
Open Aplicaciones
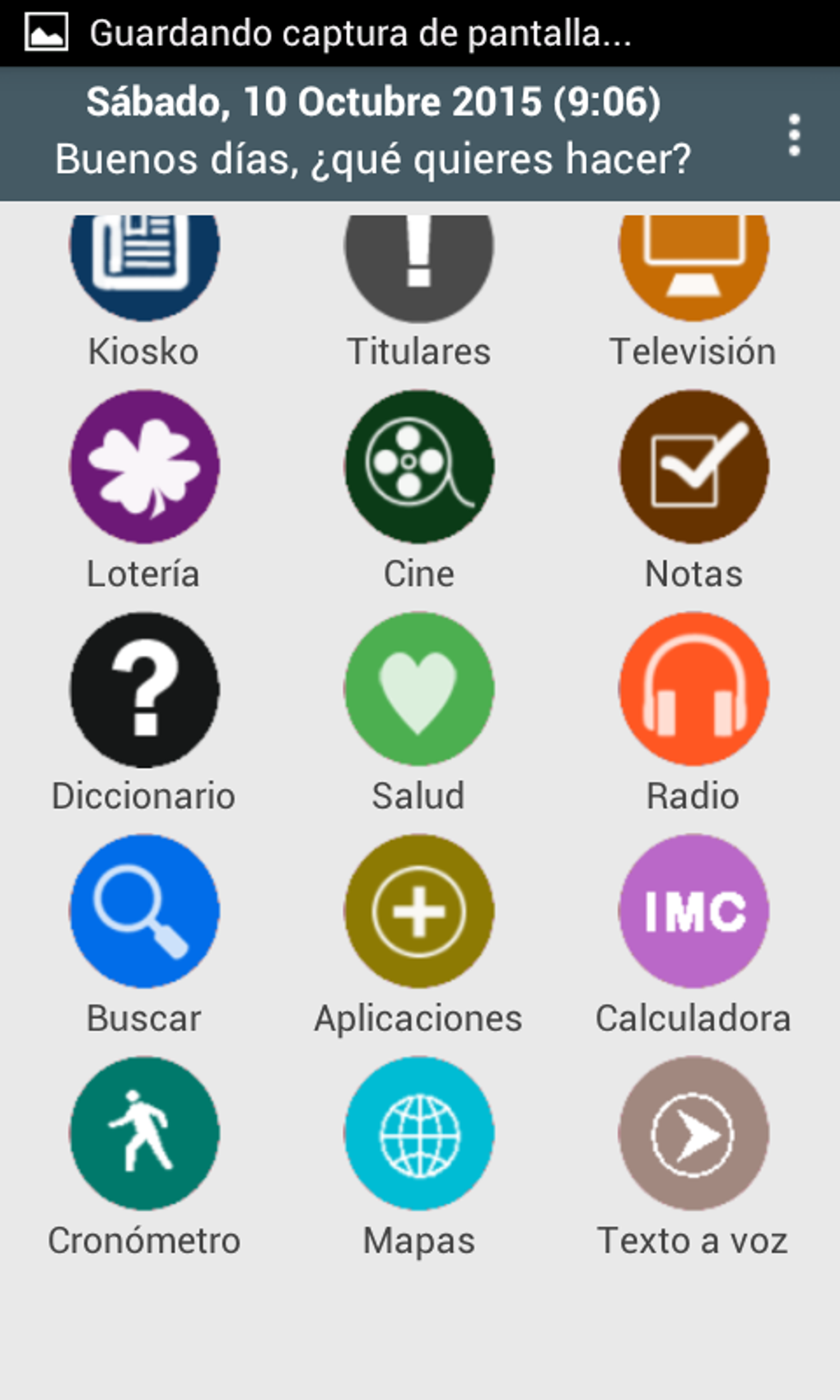[x=419, y=912]
